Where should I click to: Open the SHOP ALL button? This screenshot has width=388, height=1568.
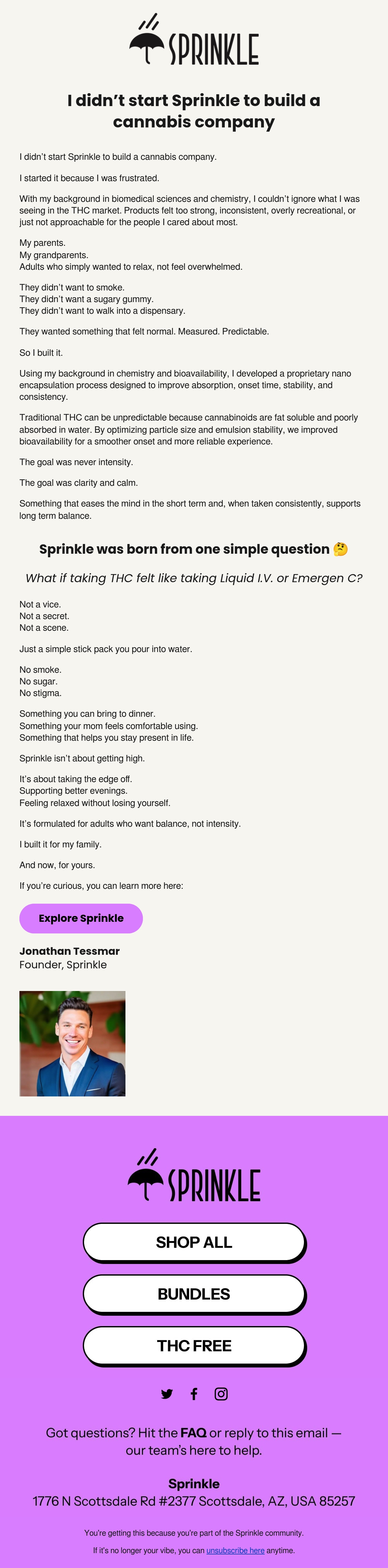(194, 1242)
